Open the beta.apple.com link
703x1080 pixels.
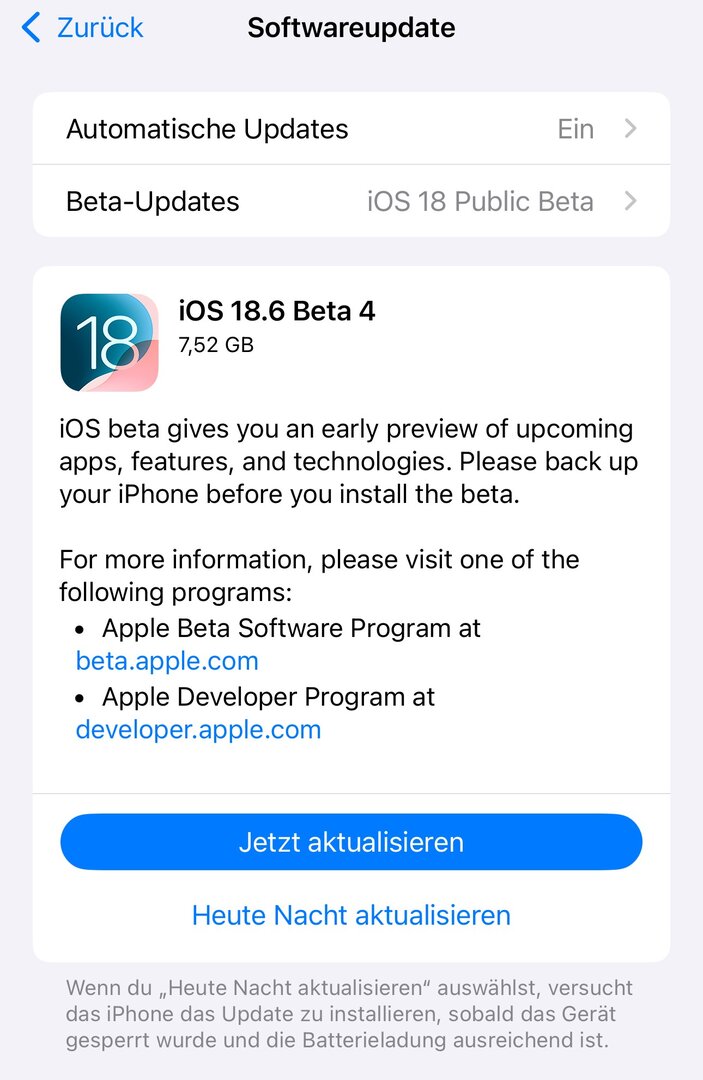[167, 661]
